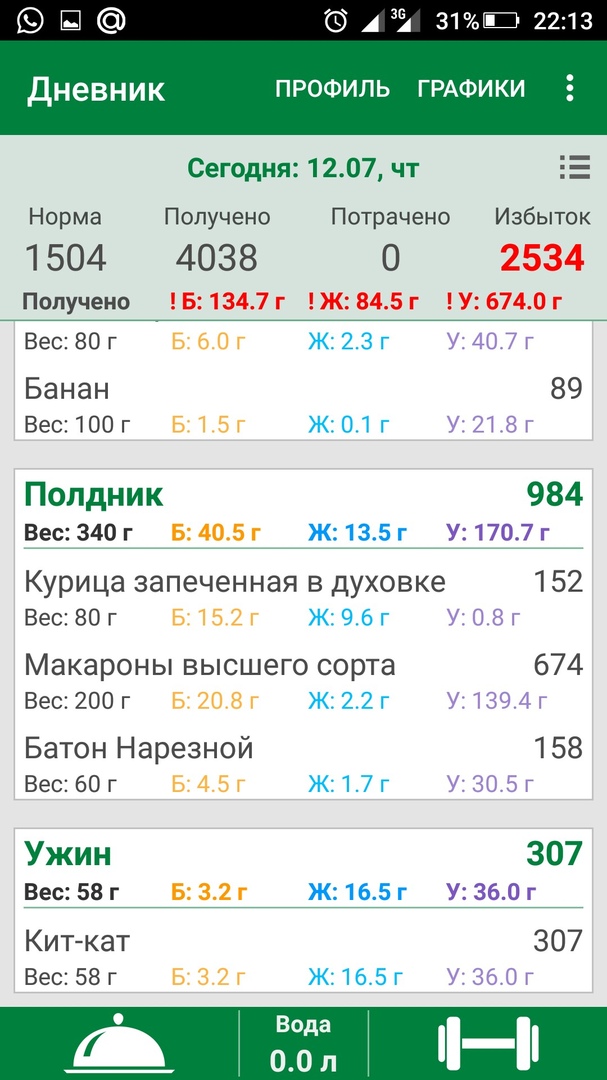Select the Кит-кат entry

pos(303,956)
